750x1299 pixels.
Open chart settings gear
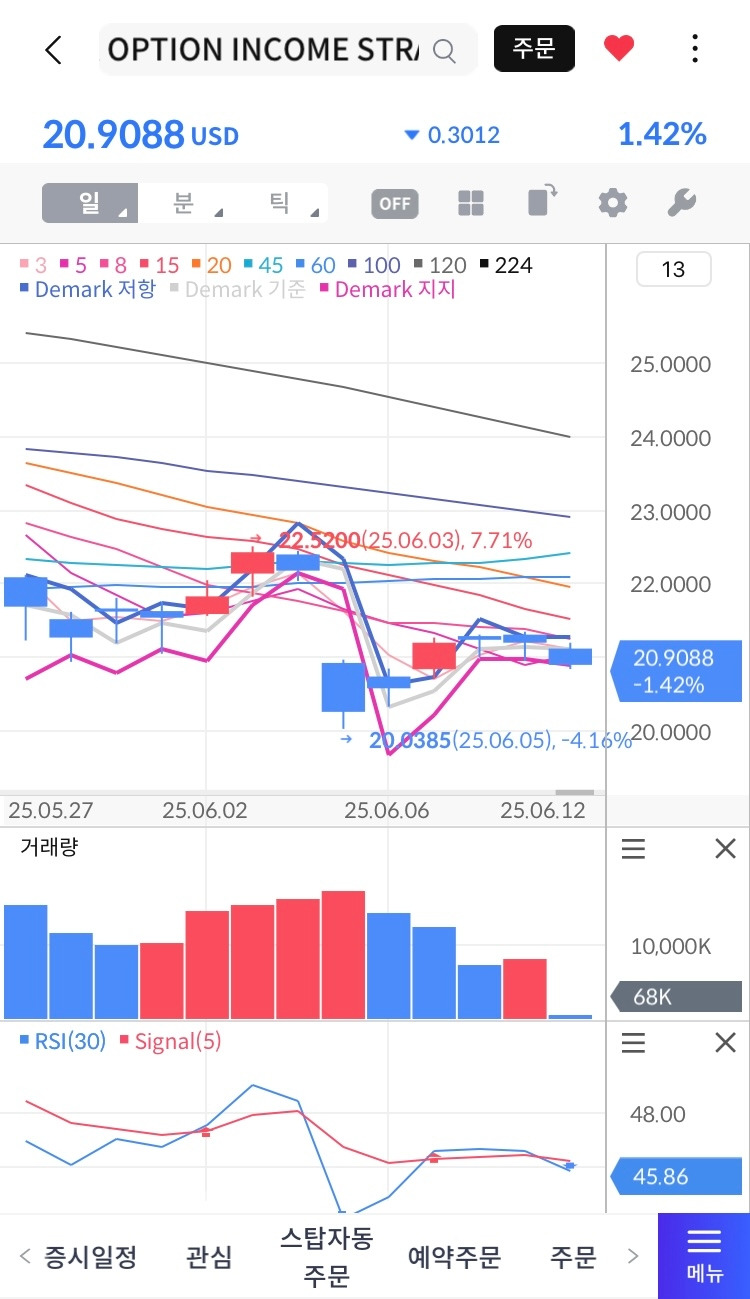click(613, 203)
